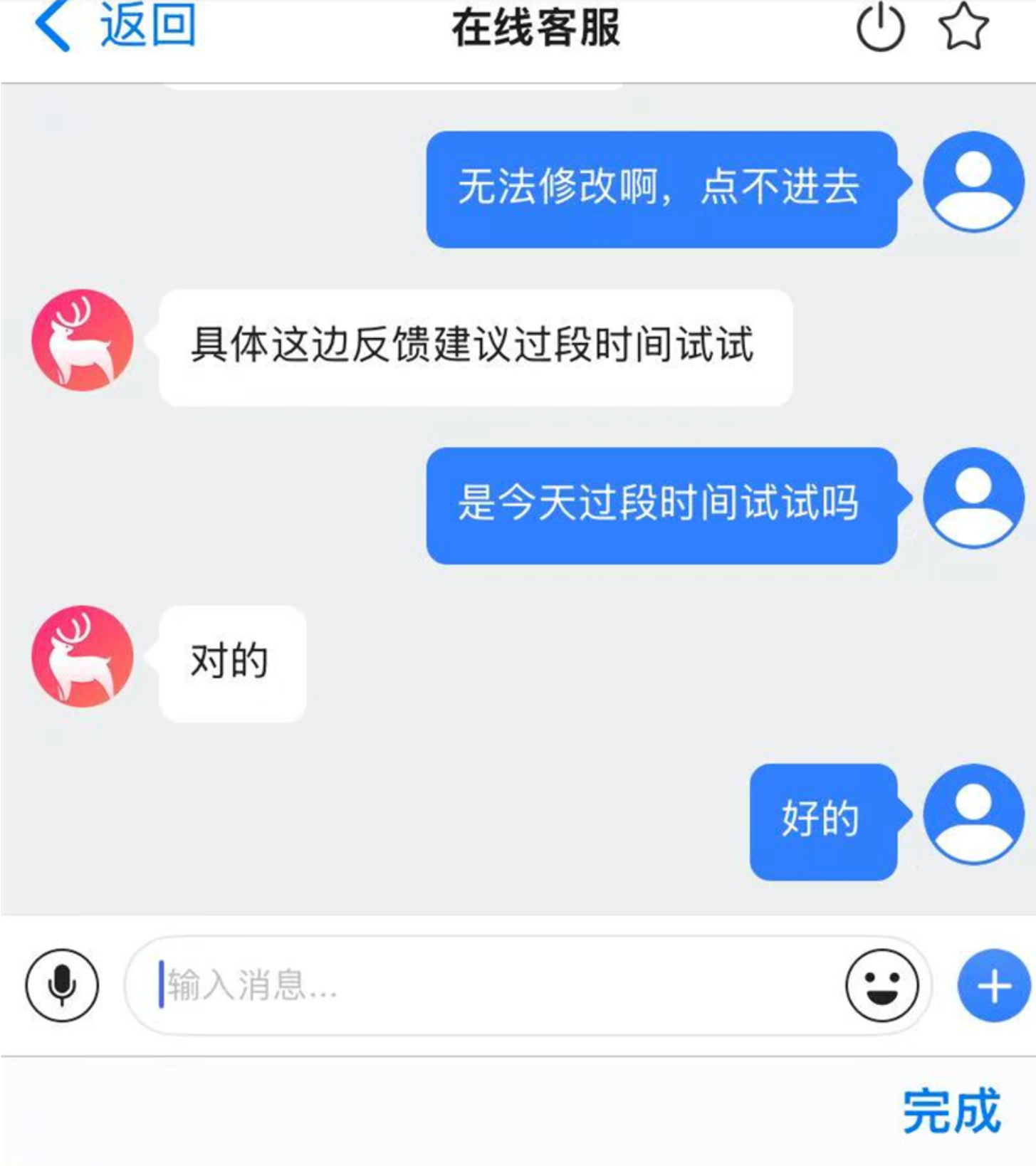Open the plus attachment menu
This screenshot has width=1036, height=1166.
(x=994, y=985)
